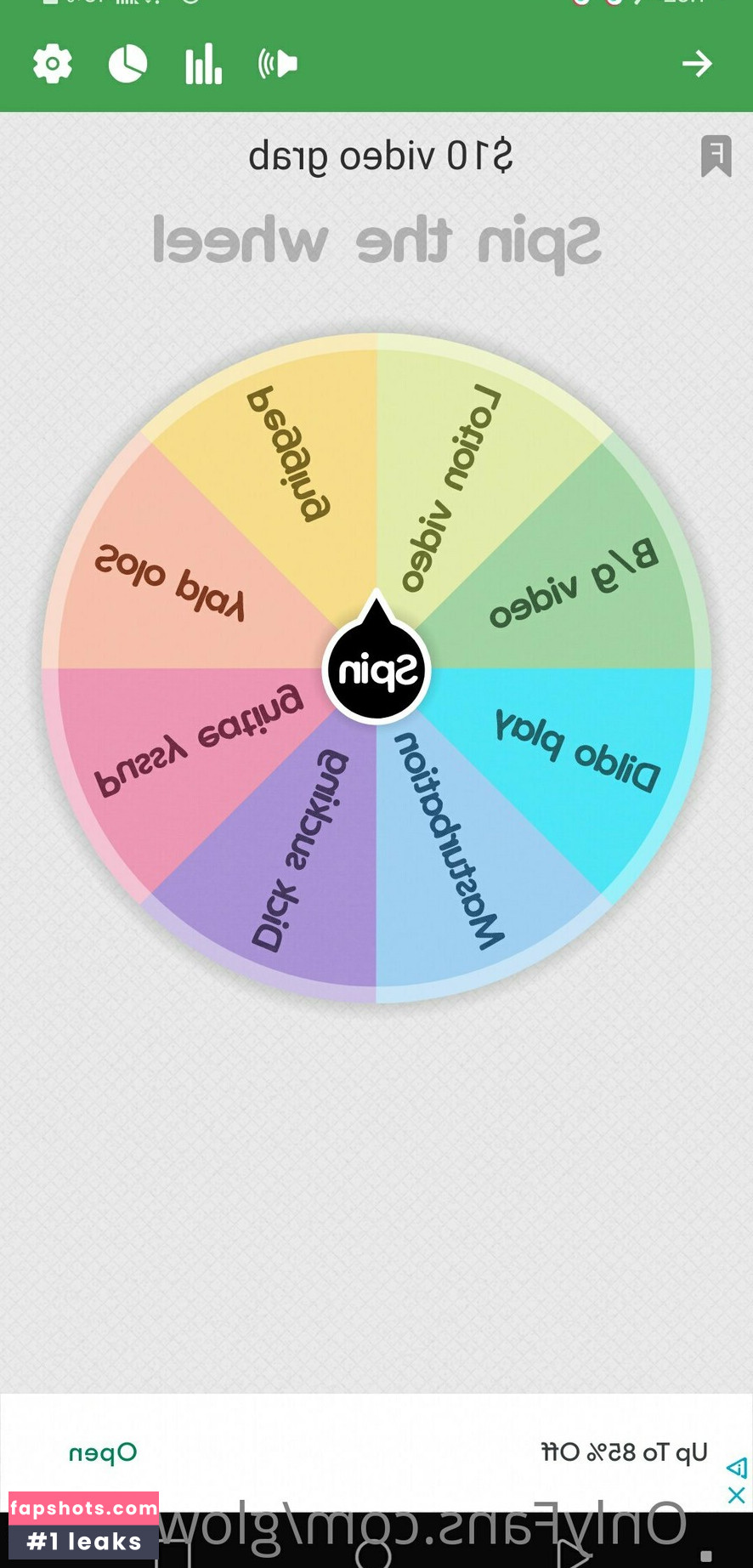This screenshot has height=1568, width=753.
Task: Open the ad info triangle icon
Action: pos(737,1468)
